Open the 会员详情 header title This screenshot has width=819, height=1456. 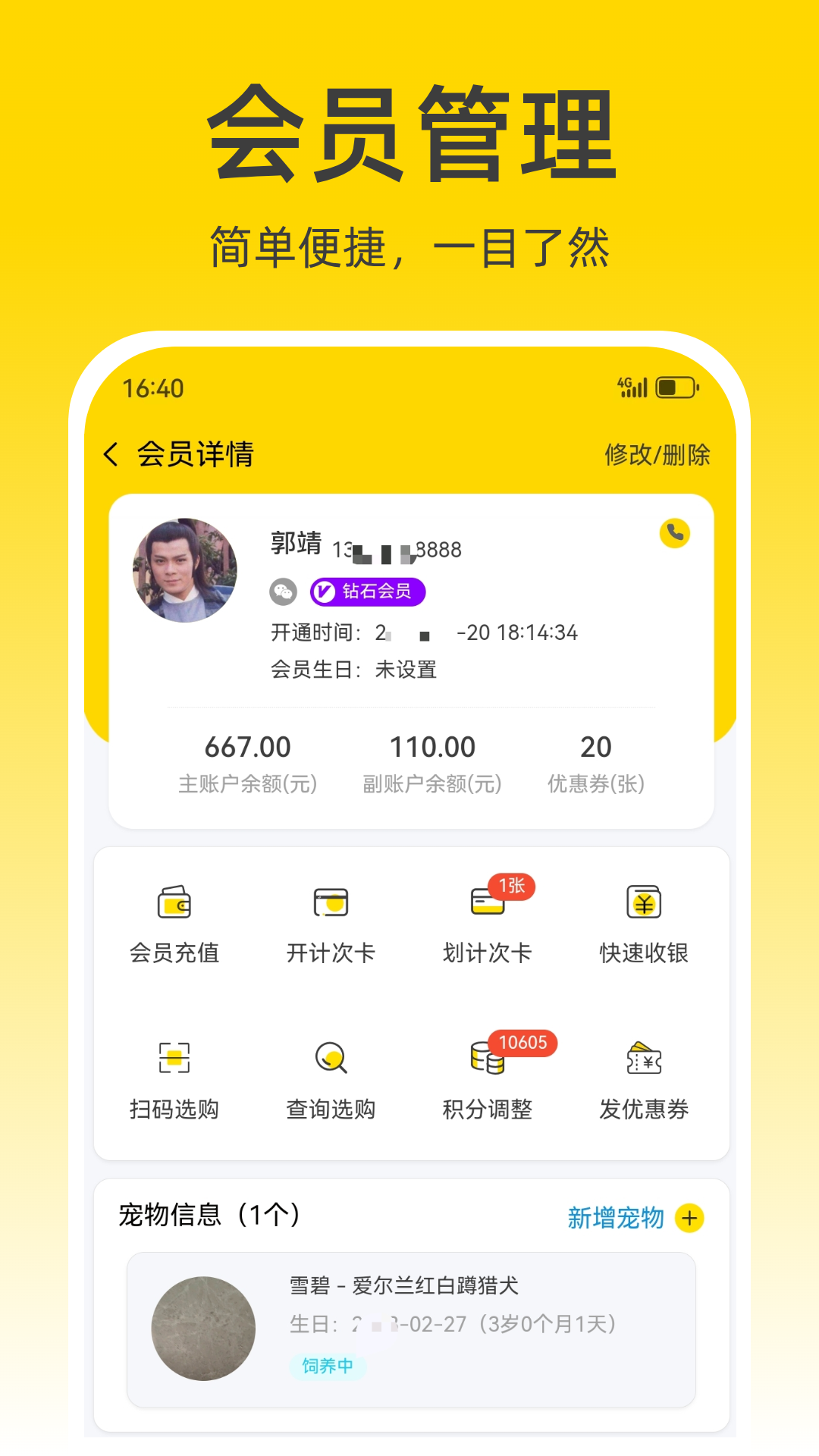click(195, 453)
